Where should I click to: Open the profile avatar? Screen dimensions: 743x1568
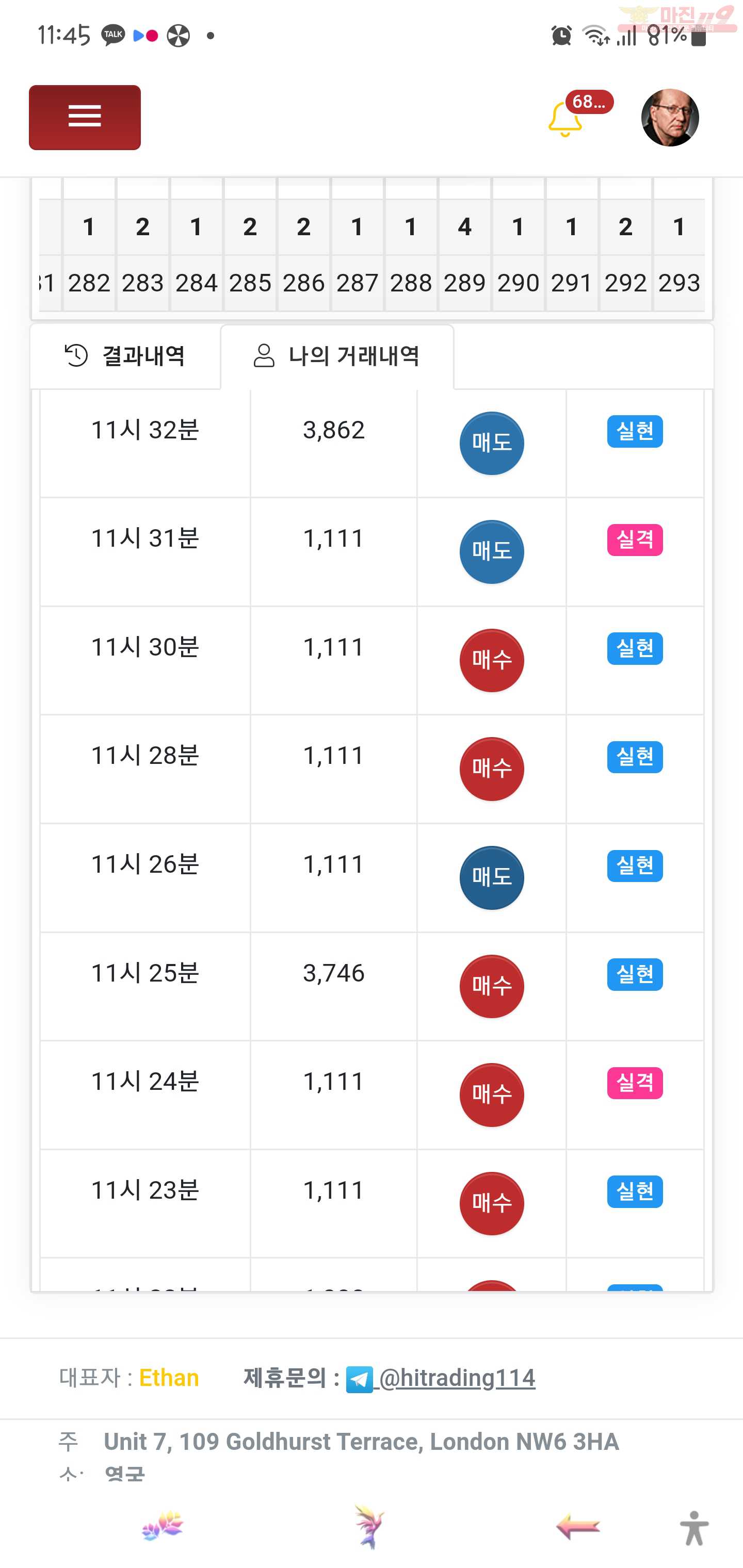(x=670, y=118)
